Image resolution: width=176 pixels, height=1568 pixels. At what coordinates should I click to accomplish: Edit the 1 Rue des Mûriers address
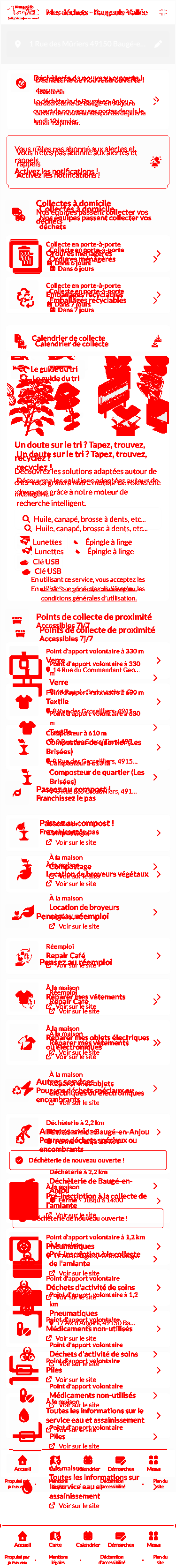pos(158,44)
